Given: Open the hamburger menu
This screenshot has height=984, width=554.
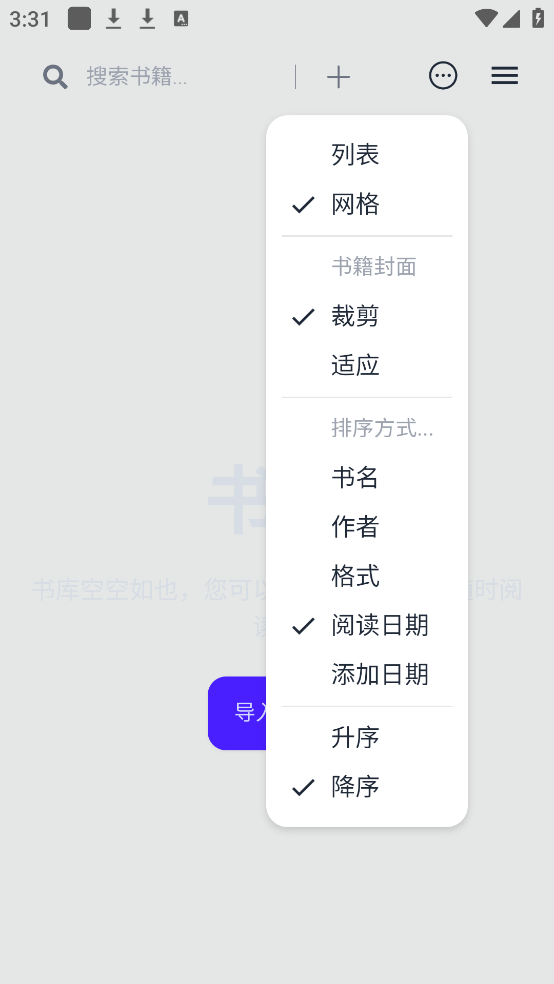Looking at the screenshot, I should point(504,76).
